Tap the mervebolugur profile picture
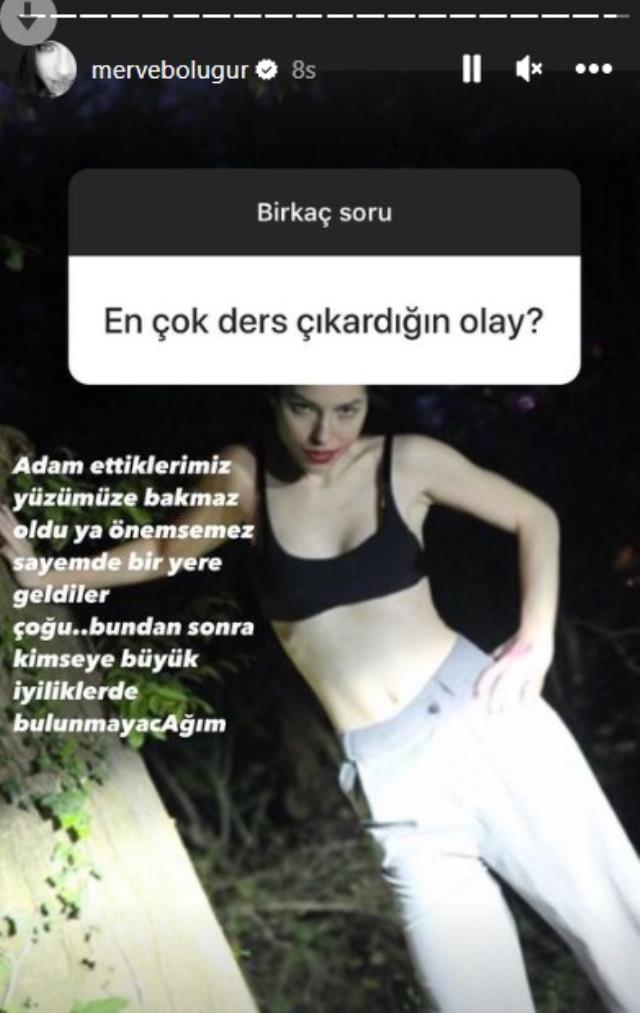Viewport: 640px width, 1013px height. [50, 70]
